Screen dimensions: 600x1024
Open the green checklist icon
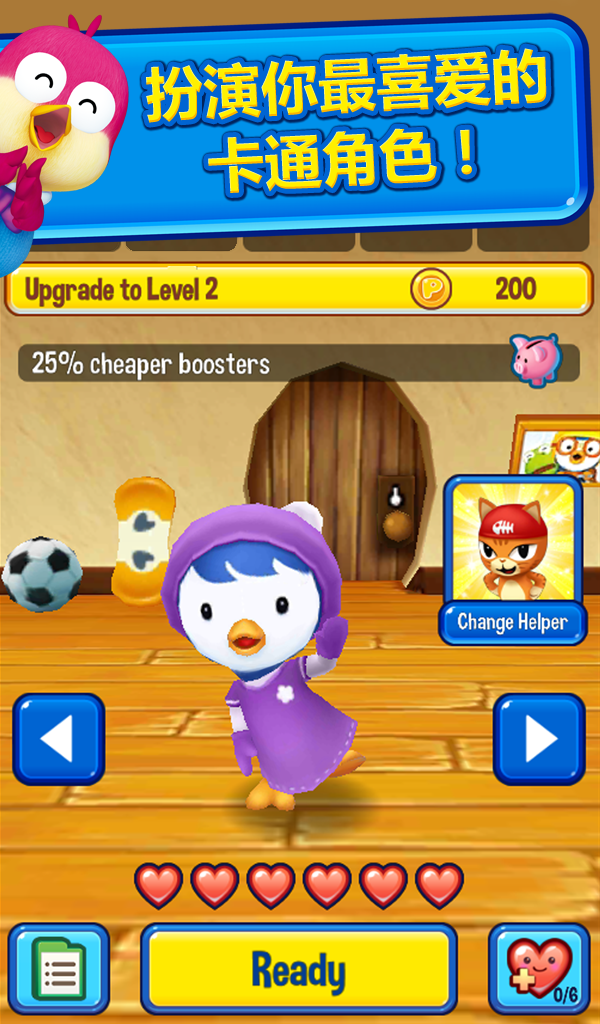59,969
